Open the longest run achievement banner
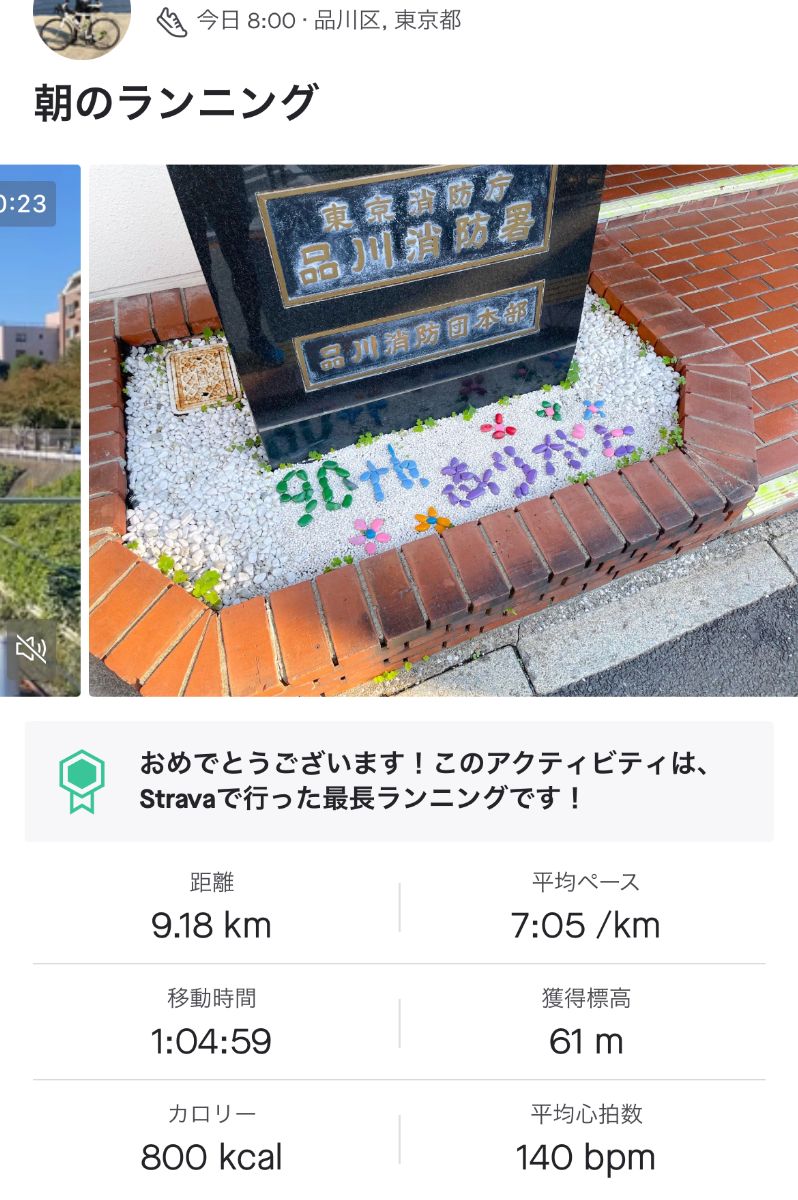This screenshot has width=798, height=1200. 399,781
